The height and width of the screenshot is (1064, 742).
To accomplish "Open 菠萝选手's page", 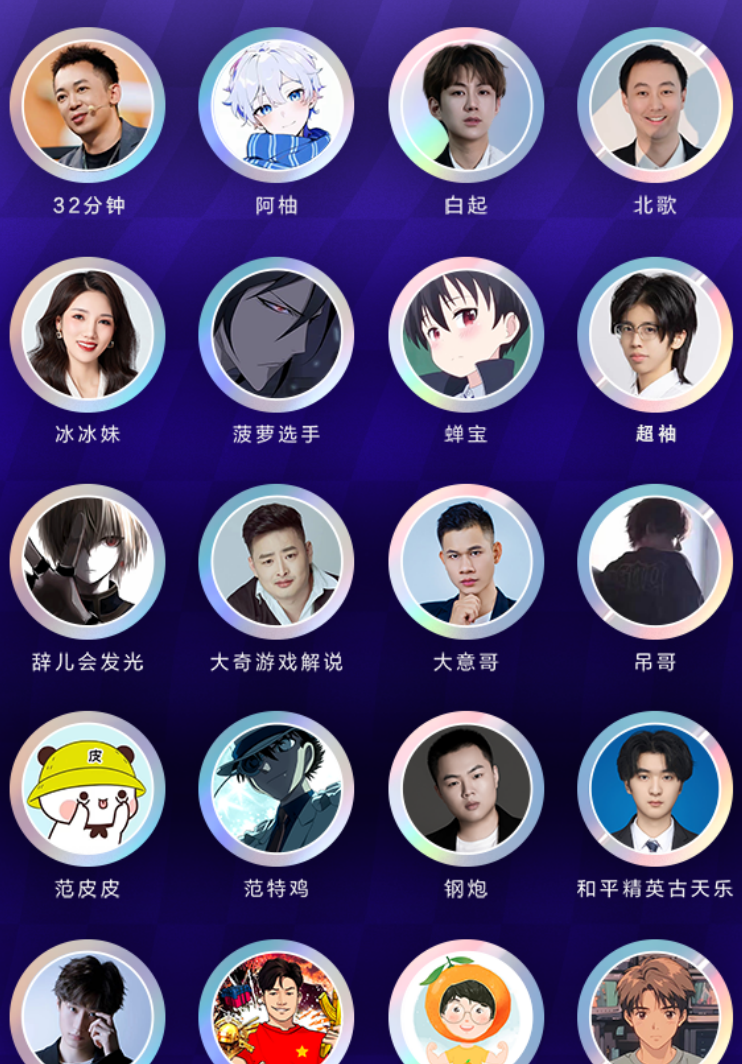I will tap(276, 334).
